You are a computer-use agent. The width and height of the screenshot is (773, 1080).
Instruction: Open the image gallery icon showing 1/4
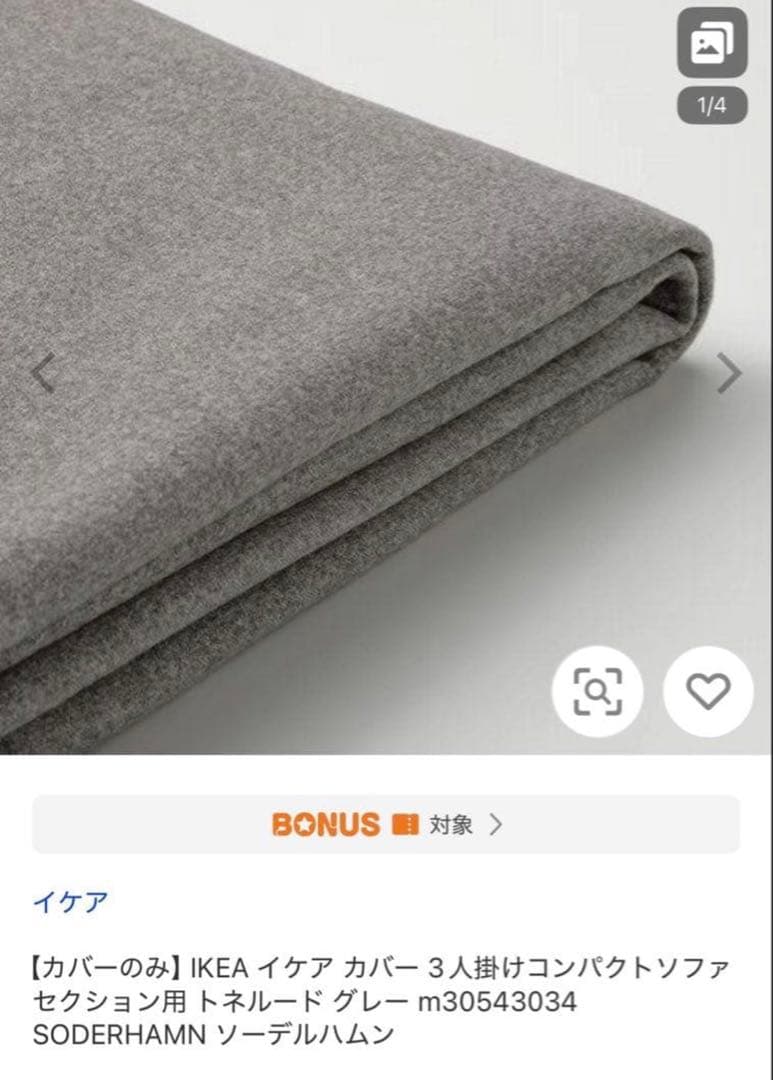711,45
